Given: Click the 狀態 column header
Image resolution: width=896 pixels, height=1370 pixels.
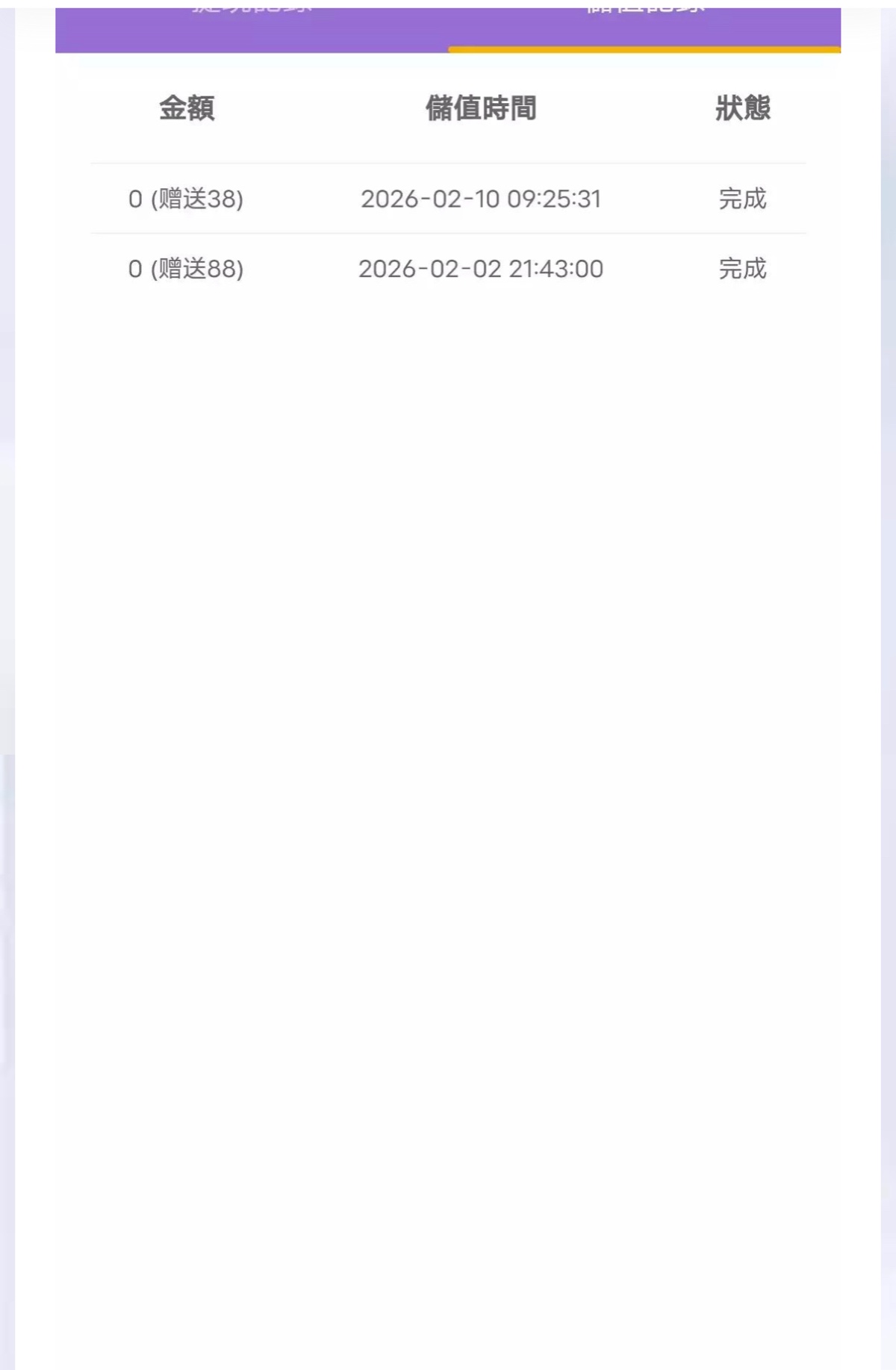Looking at the screenshot, I should (743, 106).
